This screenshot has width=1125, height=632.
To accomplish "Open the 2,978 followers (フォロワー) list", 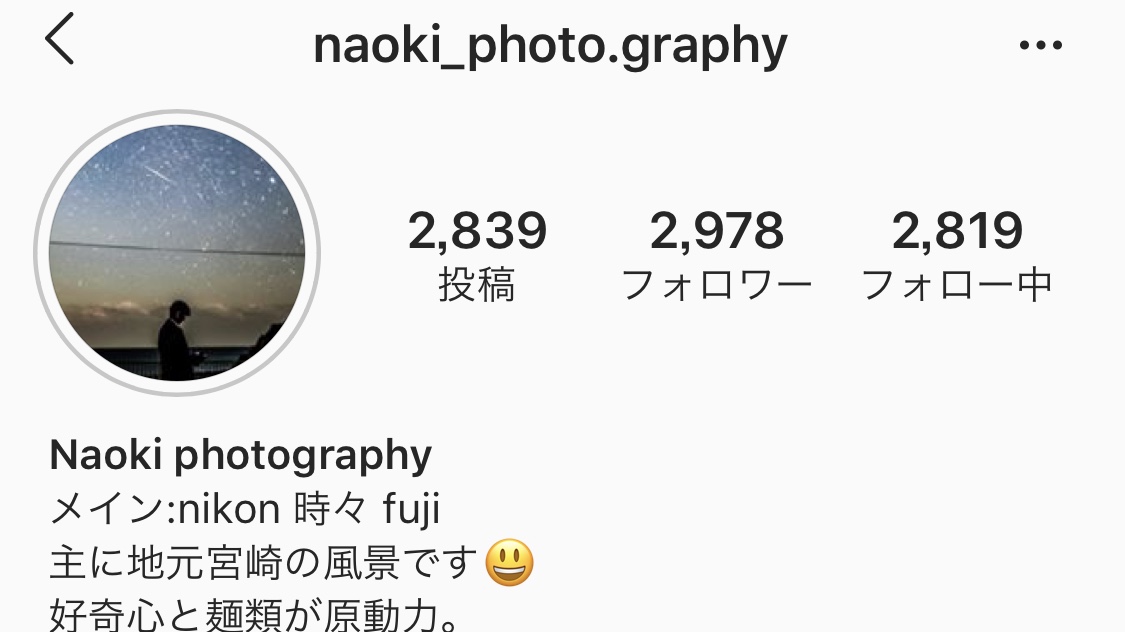I will tap(717, 255).
